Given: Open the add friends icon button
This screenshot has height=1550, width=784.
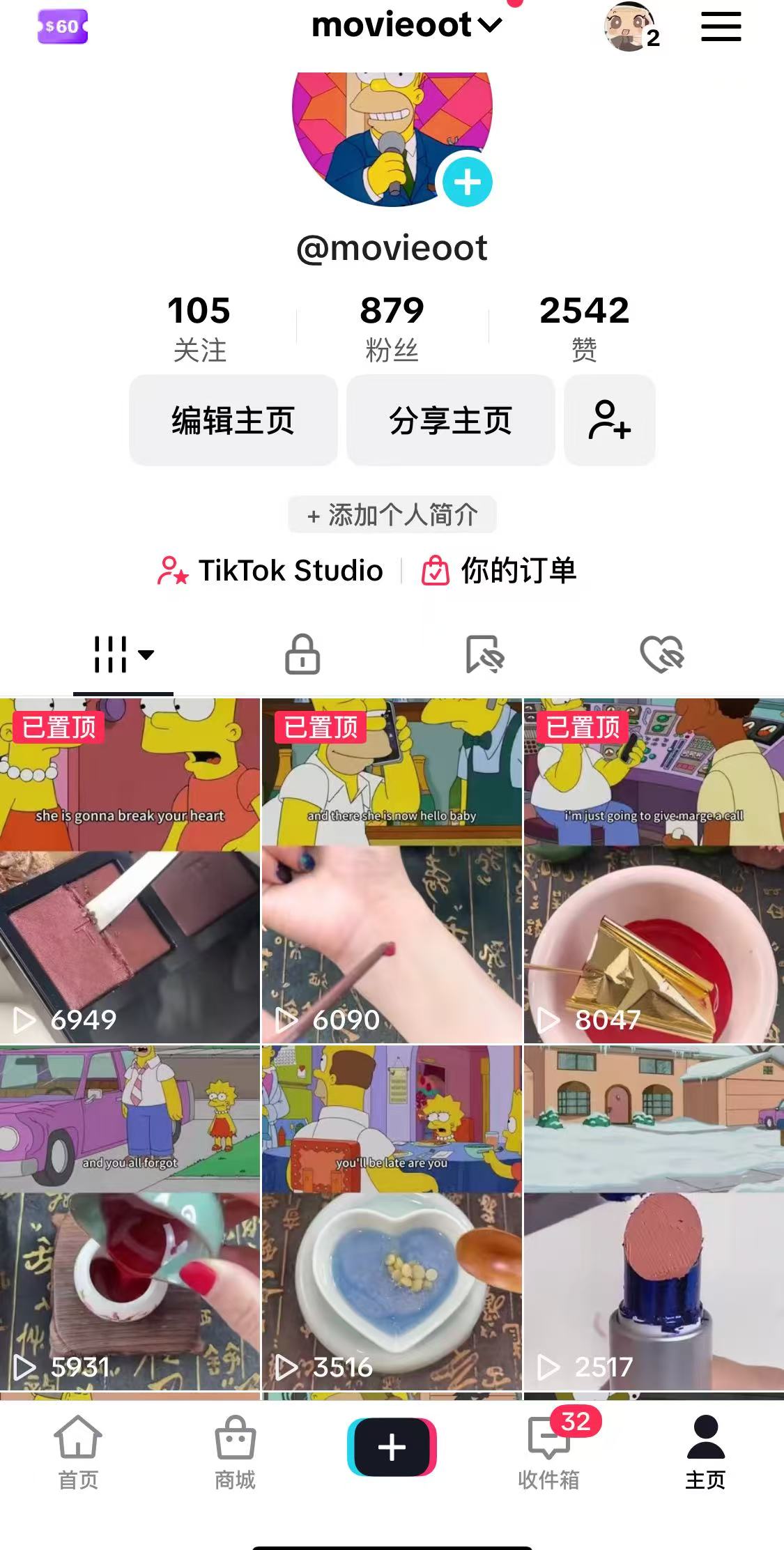Looking at the screenshot, I should point(610,420).
